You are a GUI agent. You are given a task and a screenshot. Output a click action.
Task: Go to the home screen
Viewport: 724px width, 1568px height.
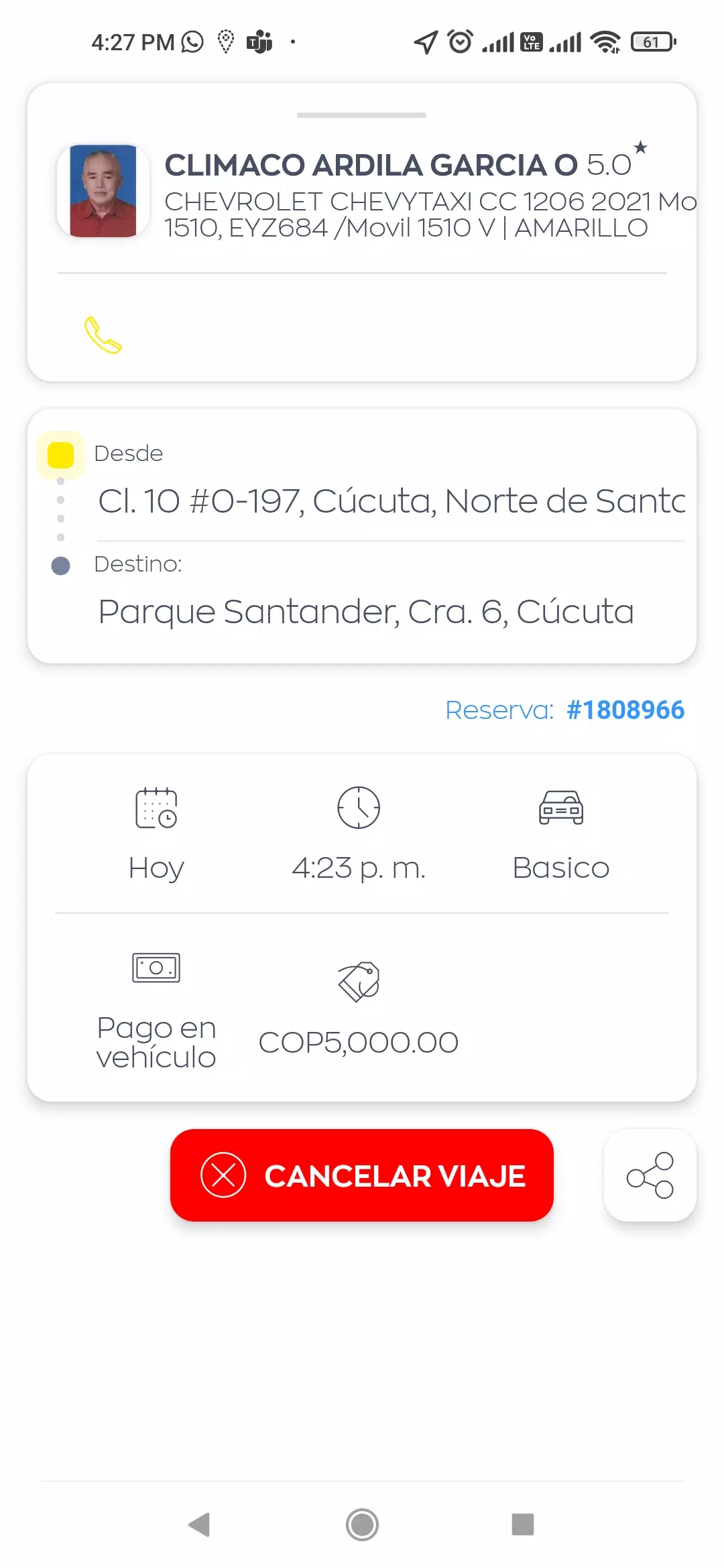tap(362, 1524)
